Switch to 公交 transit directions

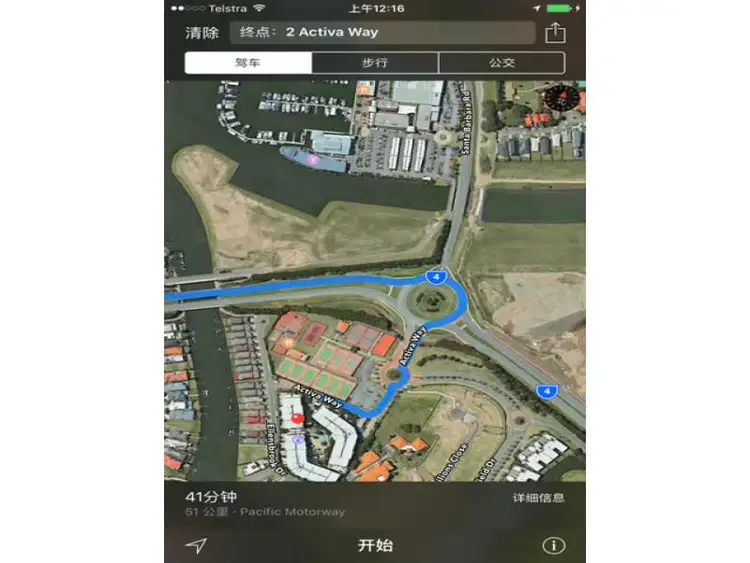pos(502,63)
